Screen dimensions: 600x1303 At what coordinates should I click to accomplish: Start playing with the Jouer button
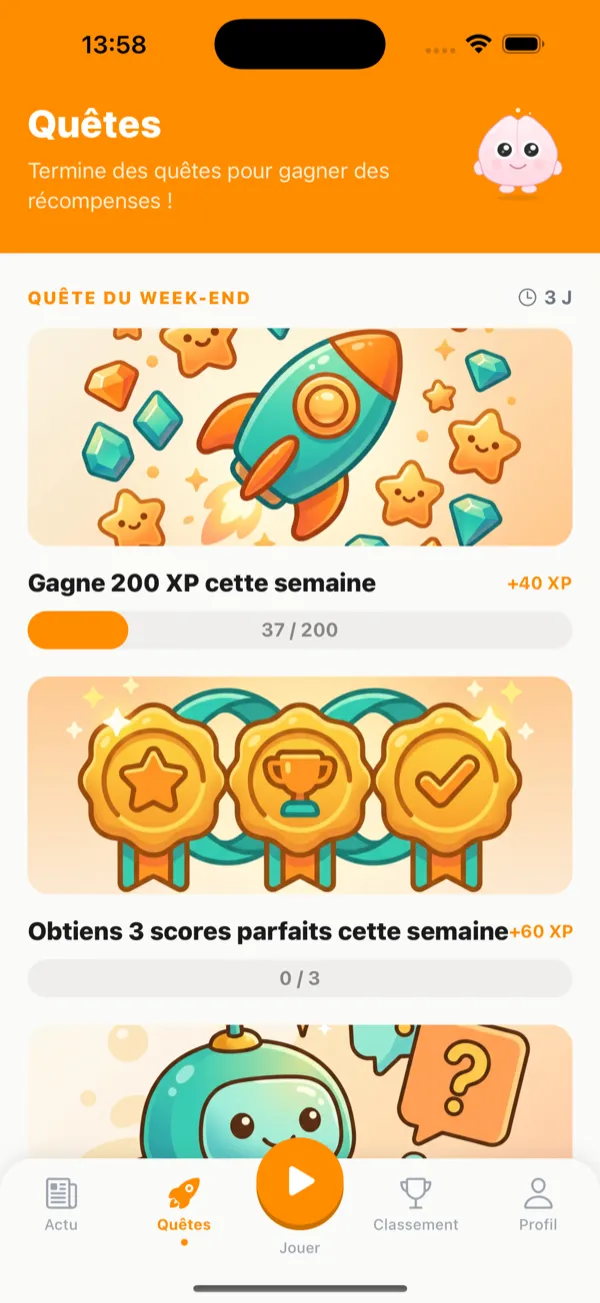click(300, 1183)
